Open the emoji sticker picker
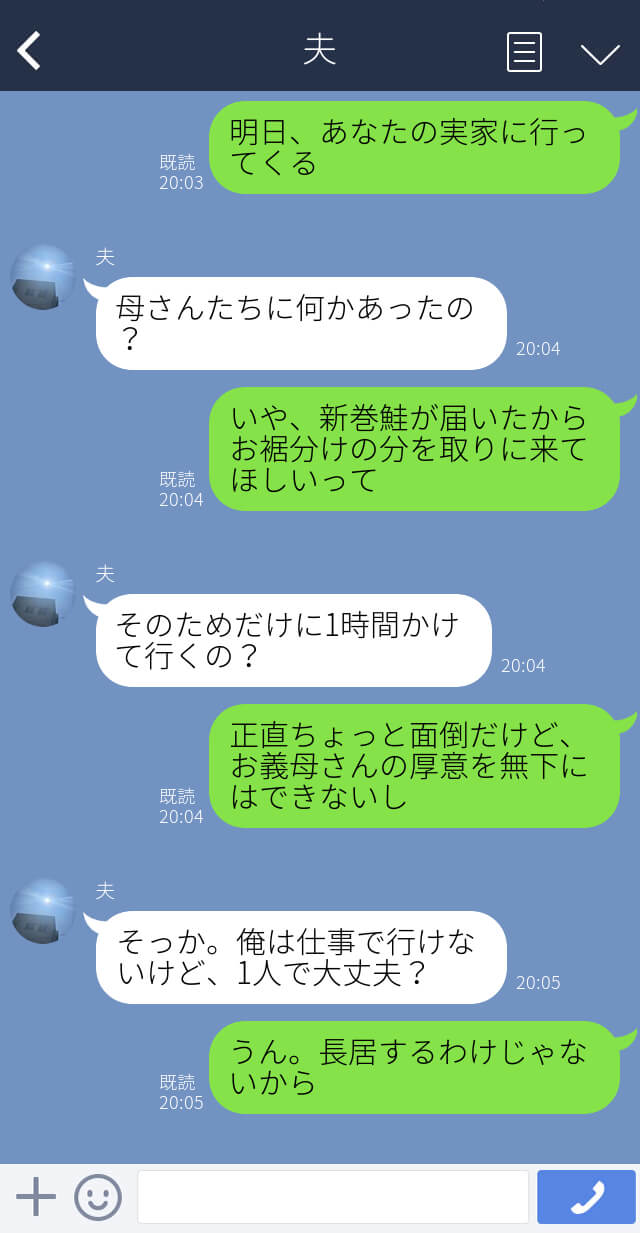Viewport: 640px width, 1233px height. (98, 1197)
